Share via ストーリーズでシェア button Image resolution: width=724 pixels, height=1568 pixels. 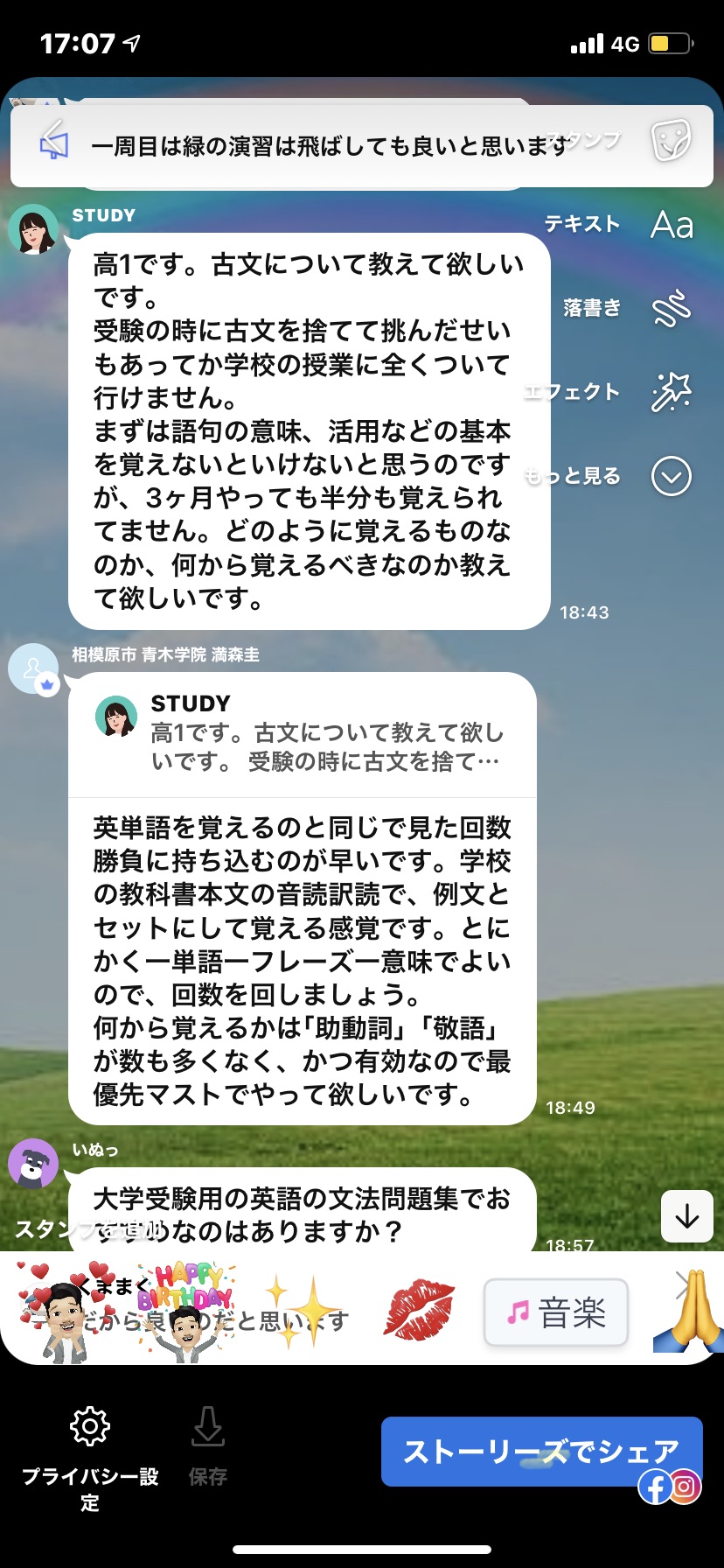click(x=541, y=1452)
